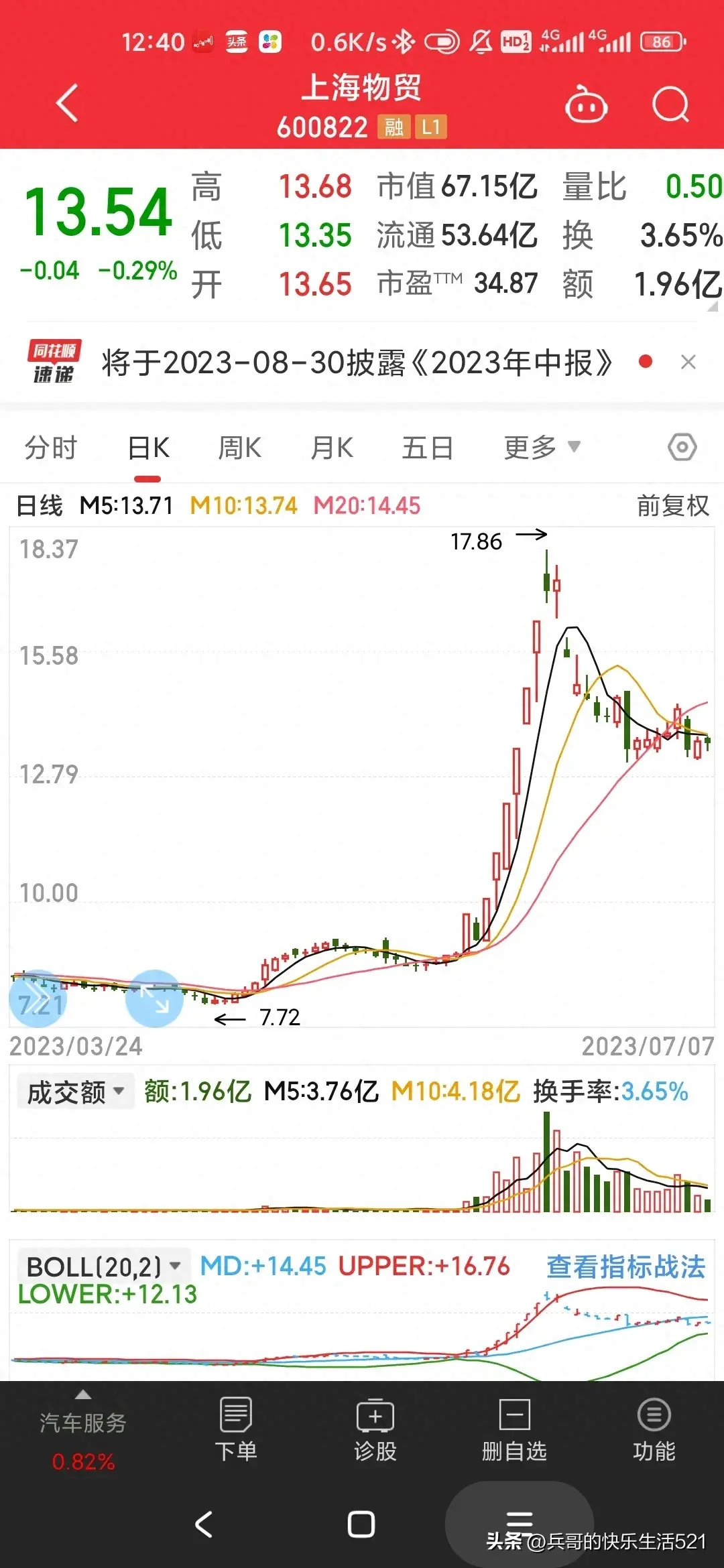Show the 月K chart
Image resolution: width=724 pixels, height=1568 pixels.
pos(331,448)
